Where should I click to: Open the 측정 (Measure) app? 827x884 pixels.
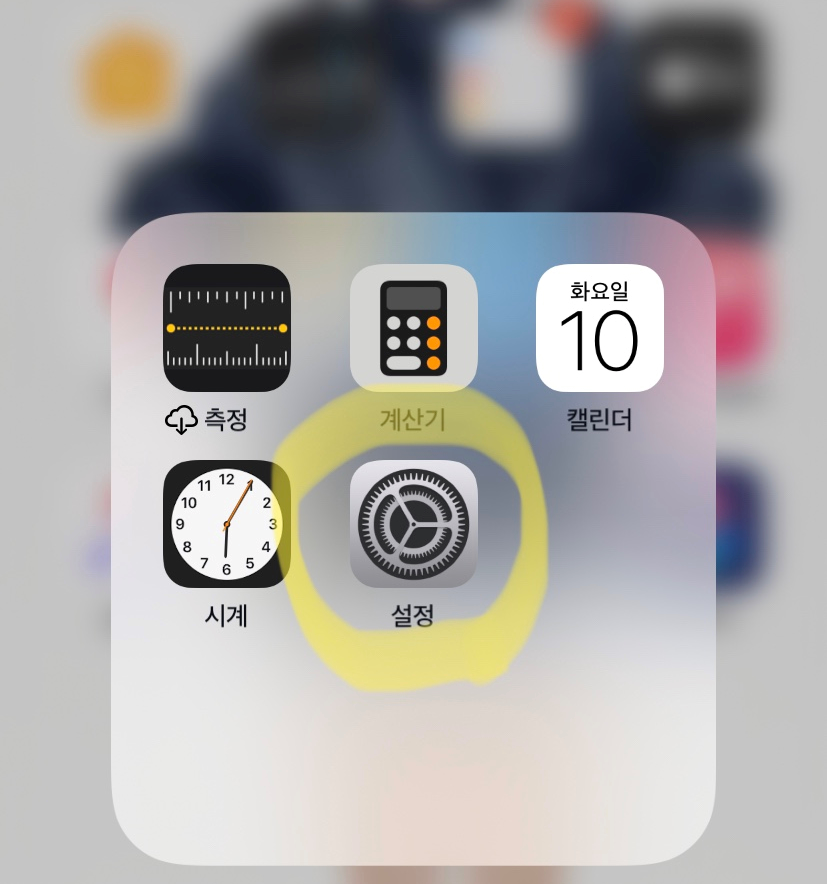pyautogui.click(x=227, y=328)
